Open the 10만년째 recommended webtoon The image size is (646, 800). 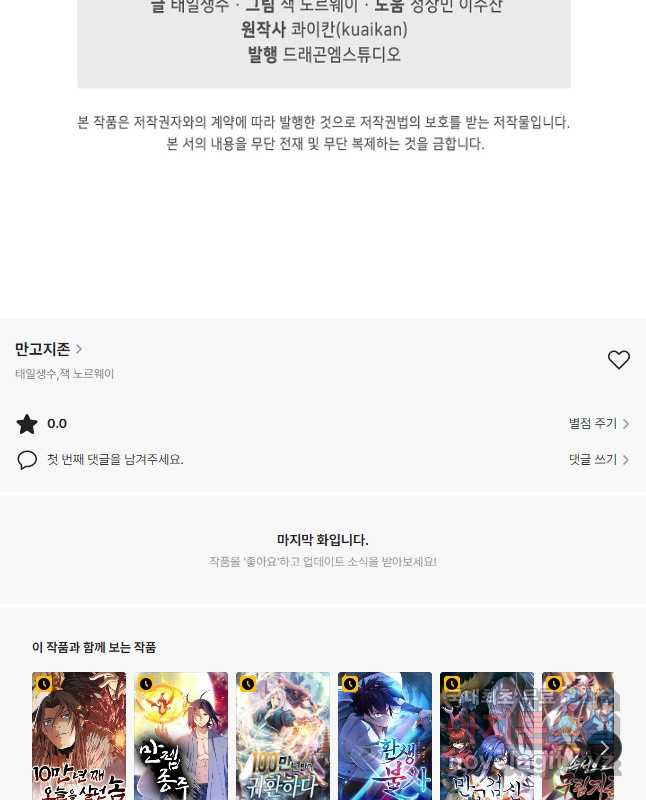(79, 735)
